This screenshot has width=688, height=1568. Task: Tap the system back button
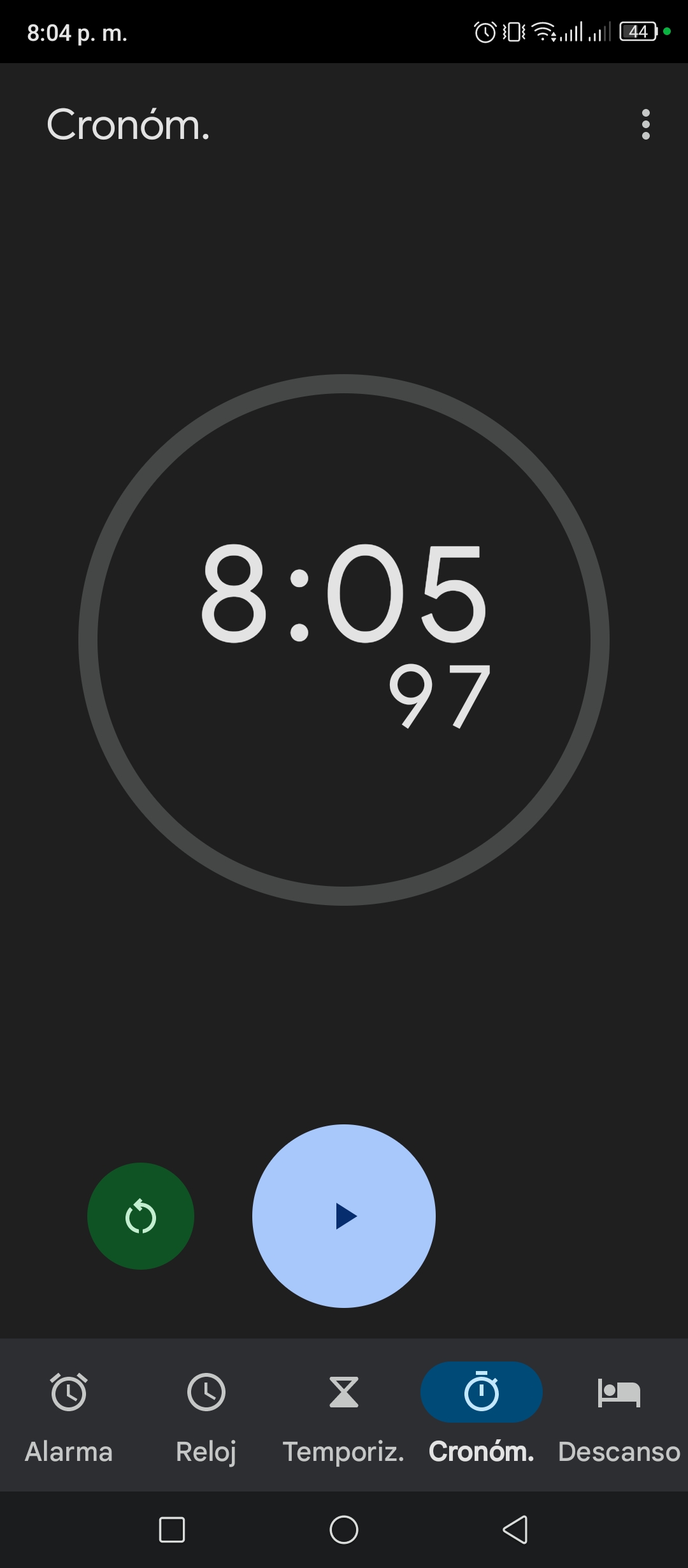(x=515, y=1530)
